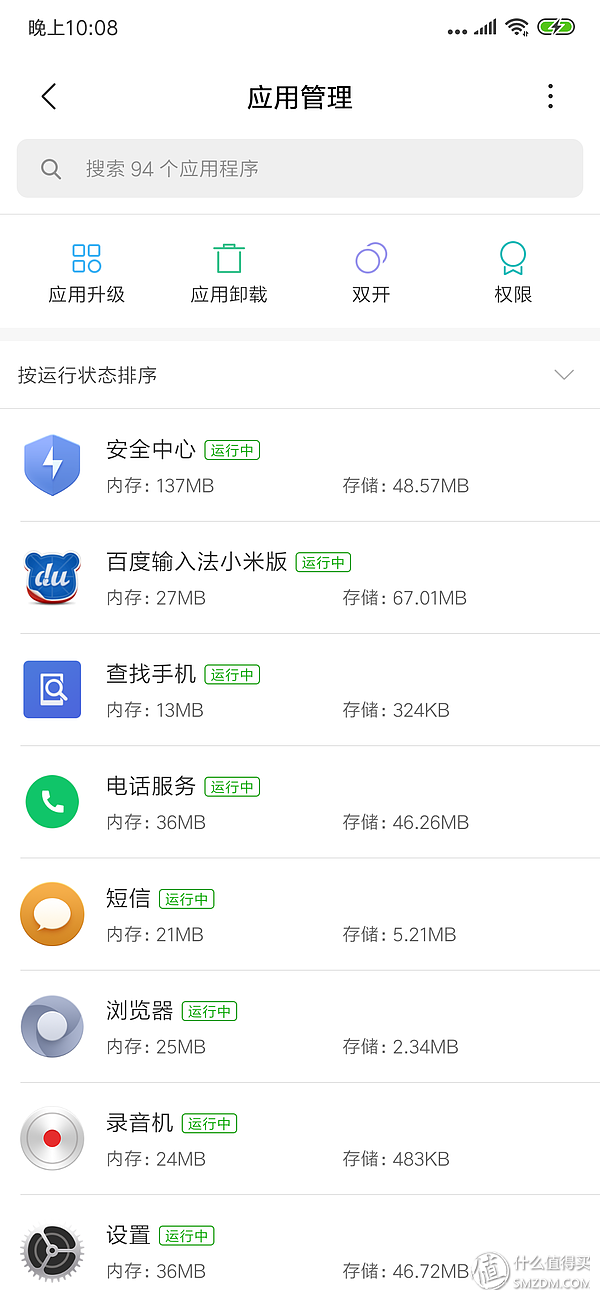Select the 查找手机 app
This screenshot has width=600, height=1300.
coord(300,690)
